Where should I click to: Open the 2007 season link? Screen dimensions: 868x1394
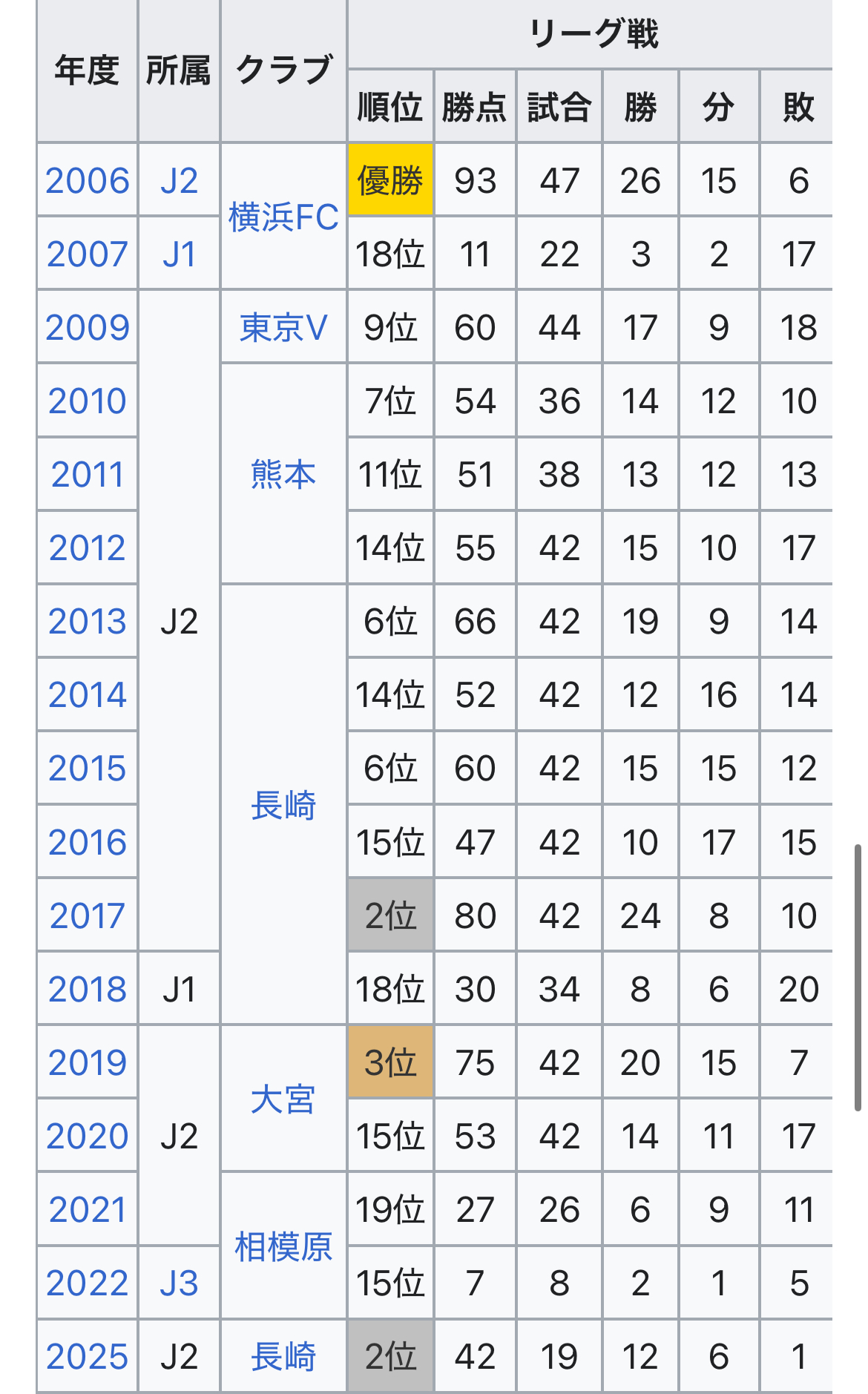click(88, 254)
